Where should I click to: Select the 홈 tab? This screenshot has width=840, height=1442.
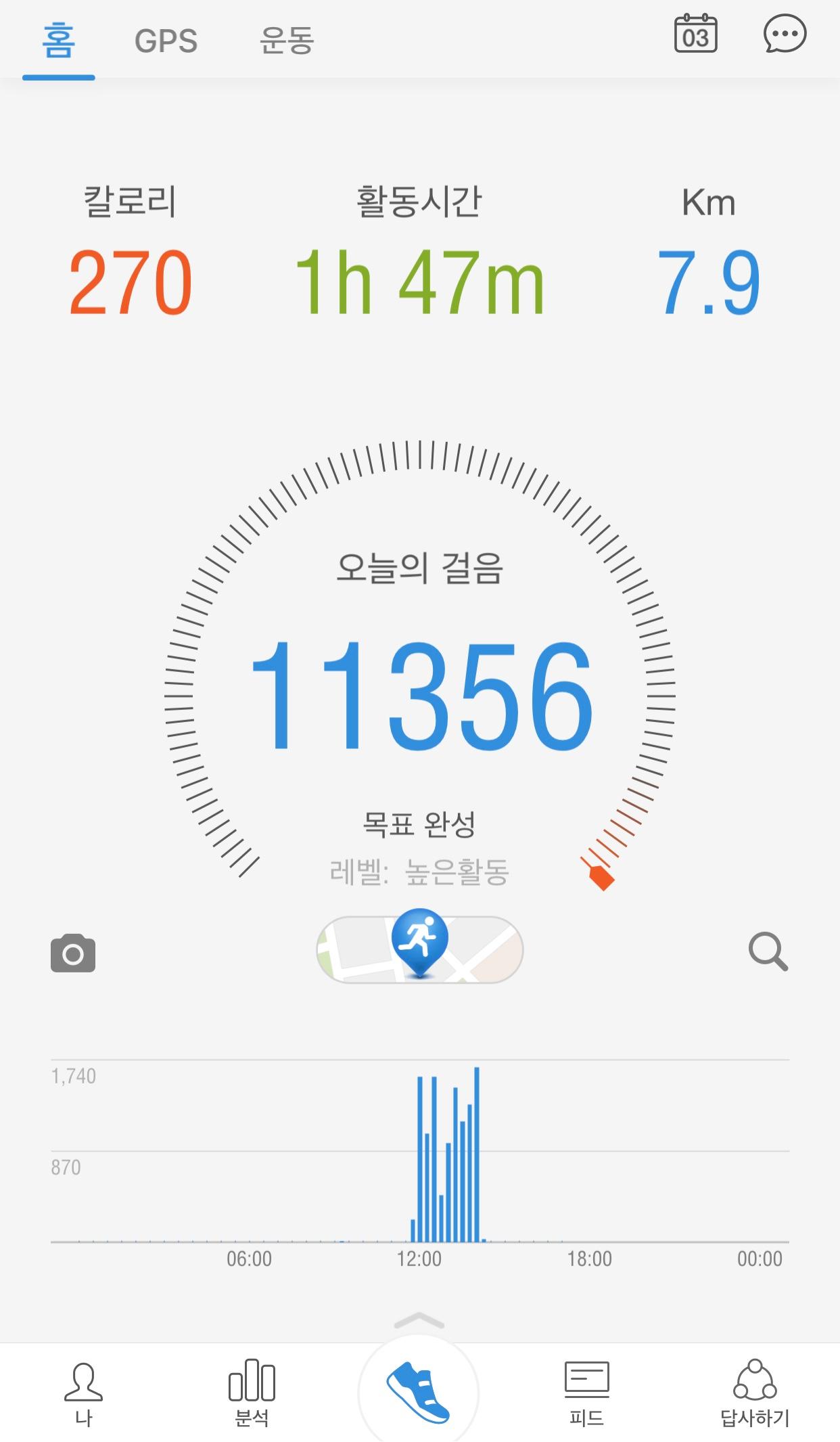(x=58, y=41)
